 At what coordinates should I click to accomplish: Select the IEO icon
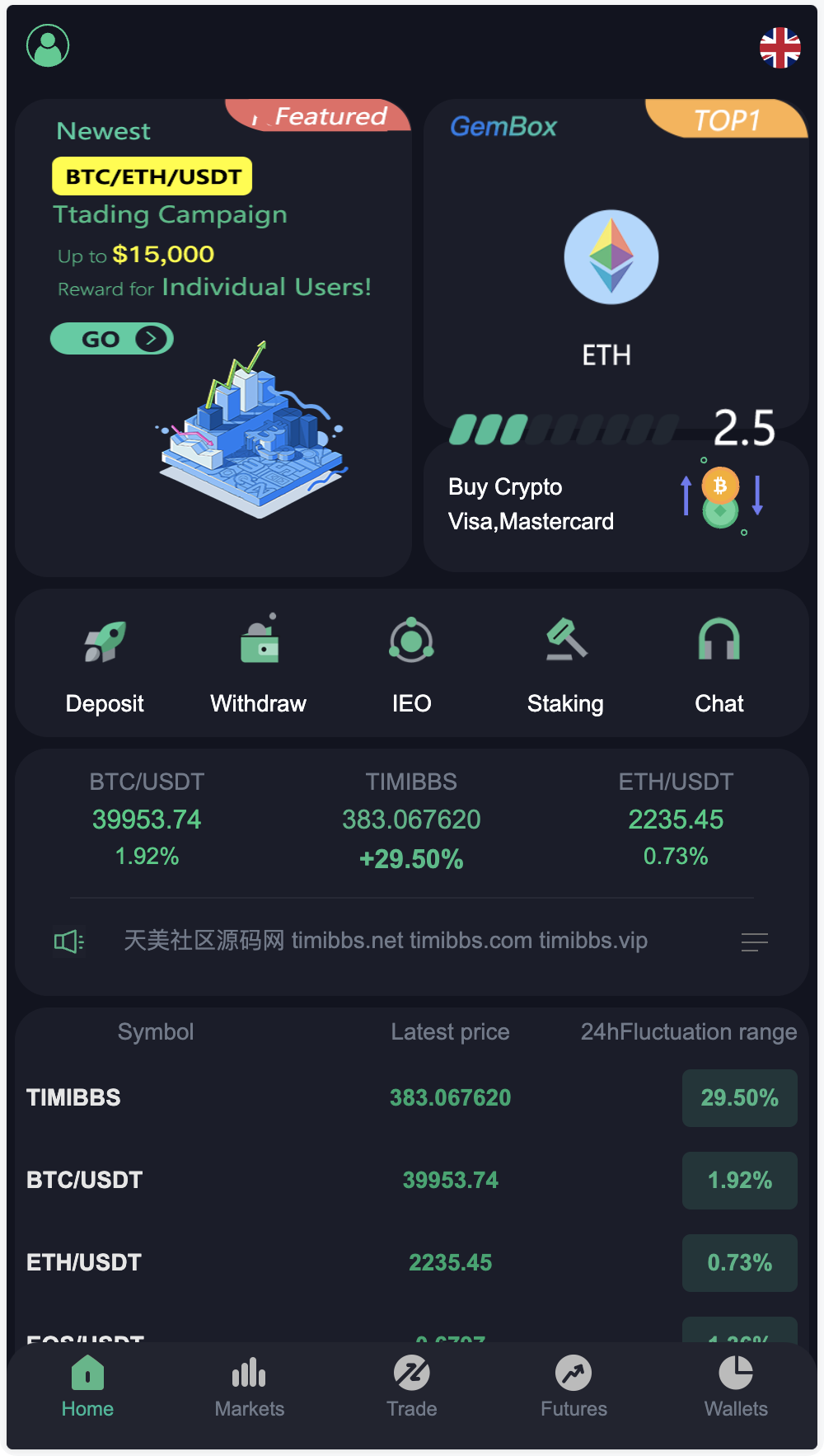pyautogui.click(x=411, y=664)
